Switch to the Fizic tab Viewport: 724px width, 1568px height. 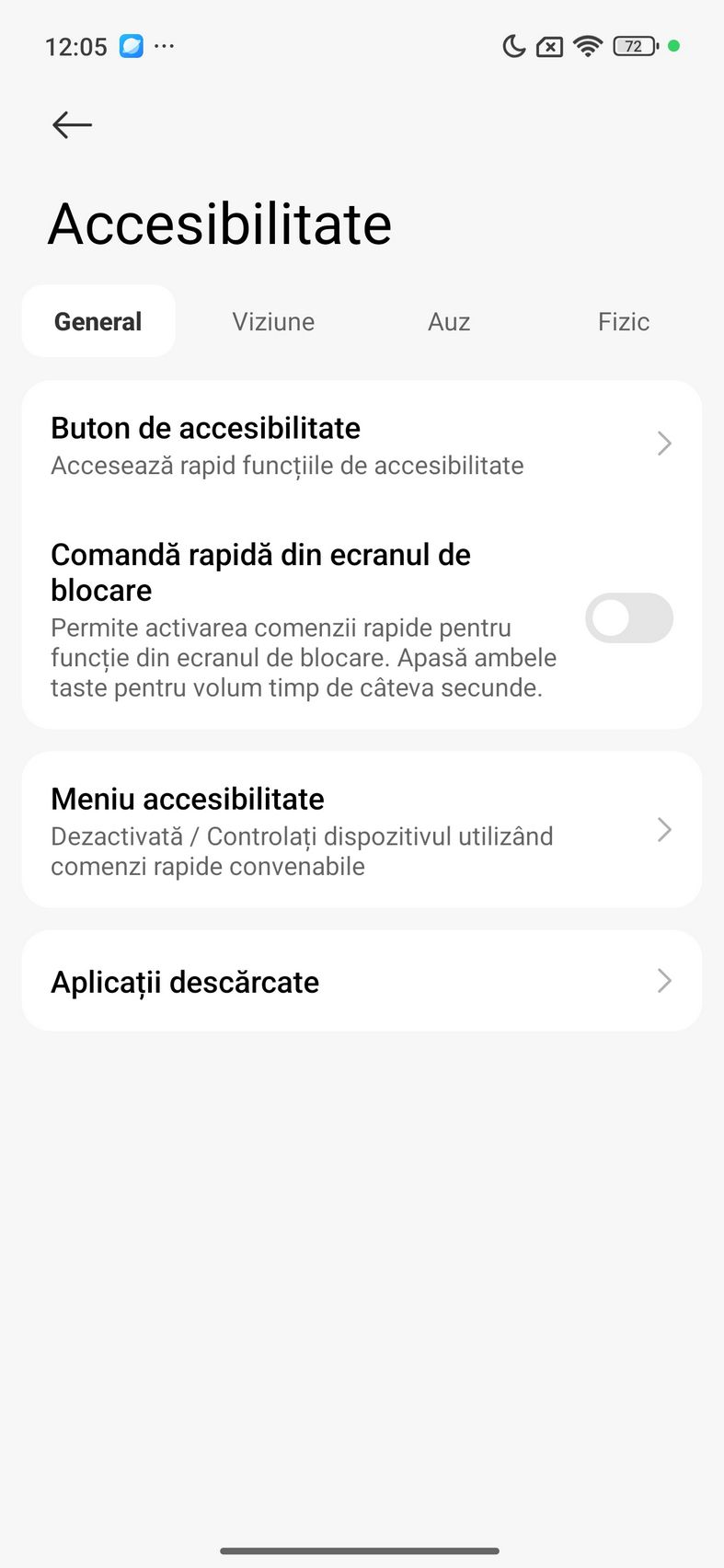click(x=623, y=321)
